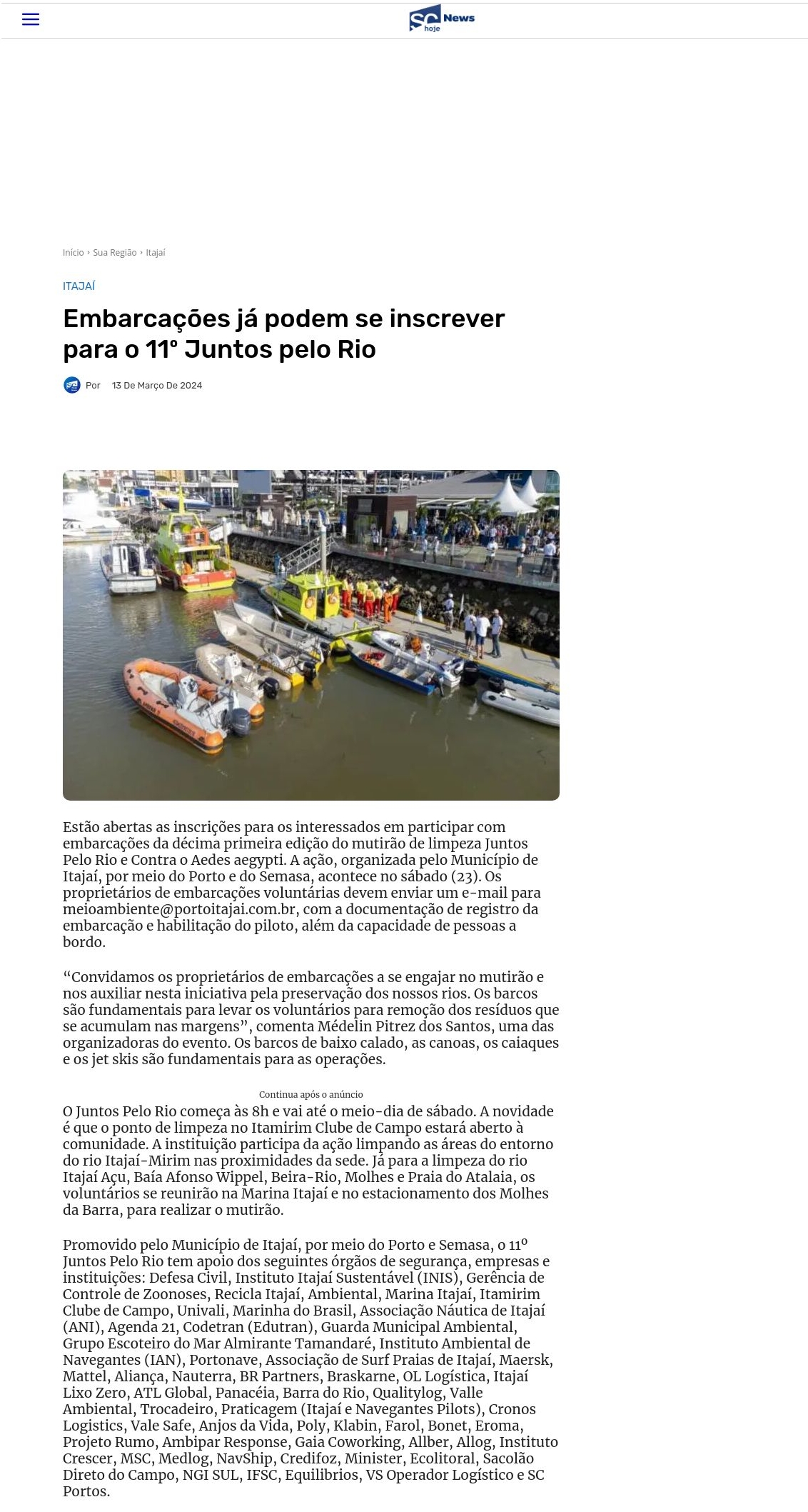
Task: Tap the author avatar icon
Action: coord(72,386)
